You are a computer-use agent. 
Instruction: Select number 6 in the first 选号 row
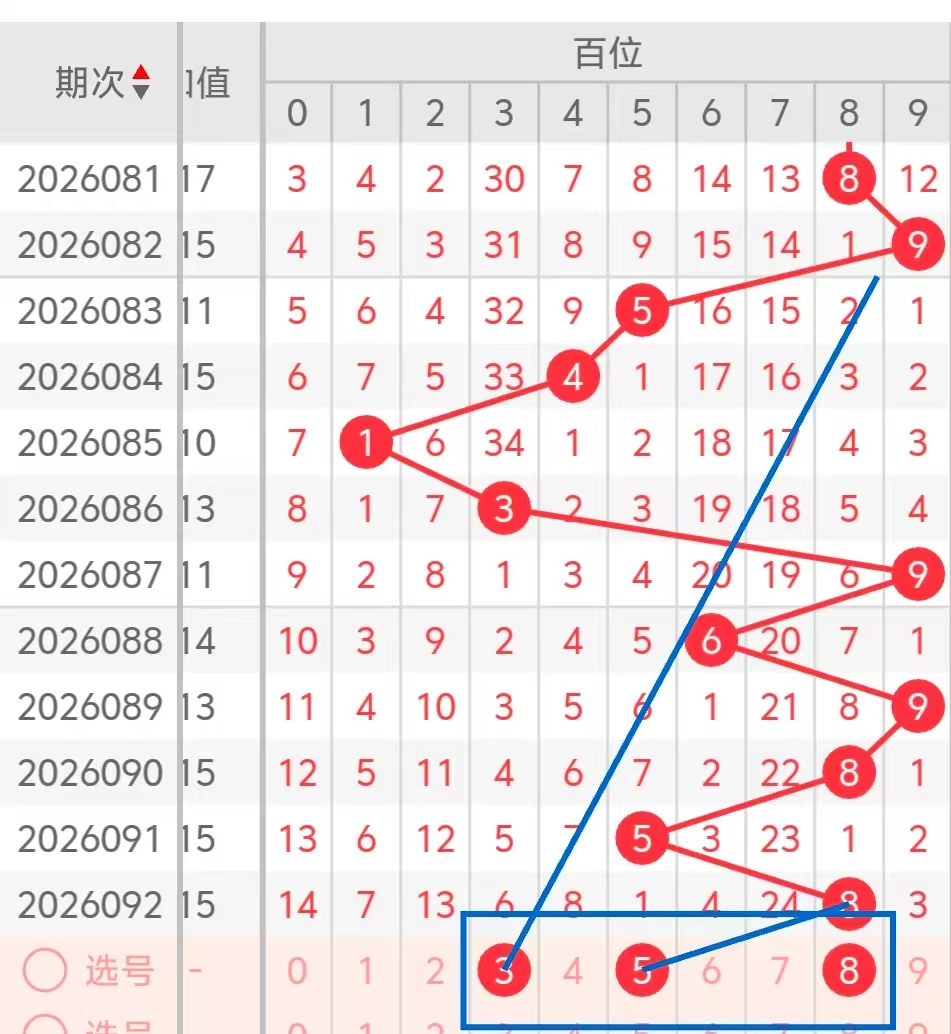(711, 970)
